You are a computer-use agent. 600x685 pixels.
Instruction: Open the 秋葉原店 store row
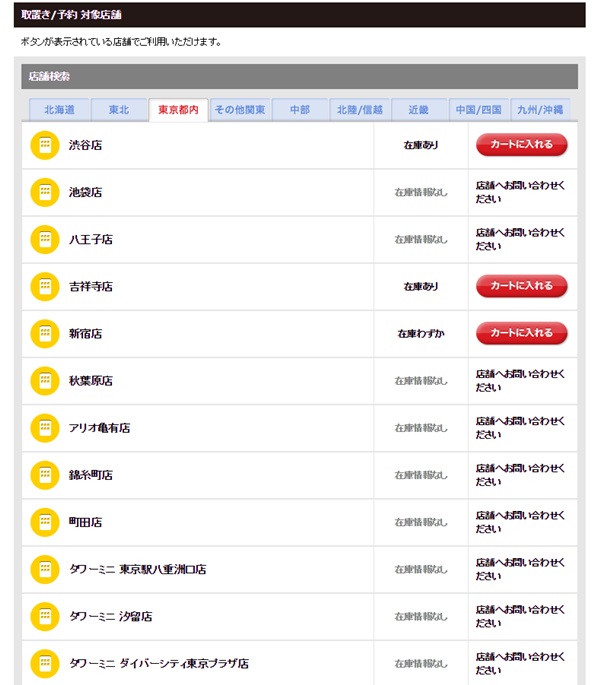click(x=90, y=381)
